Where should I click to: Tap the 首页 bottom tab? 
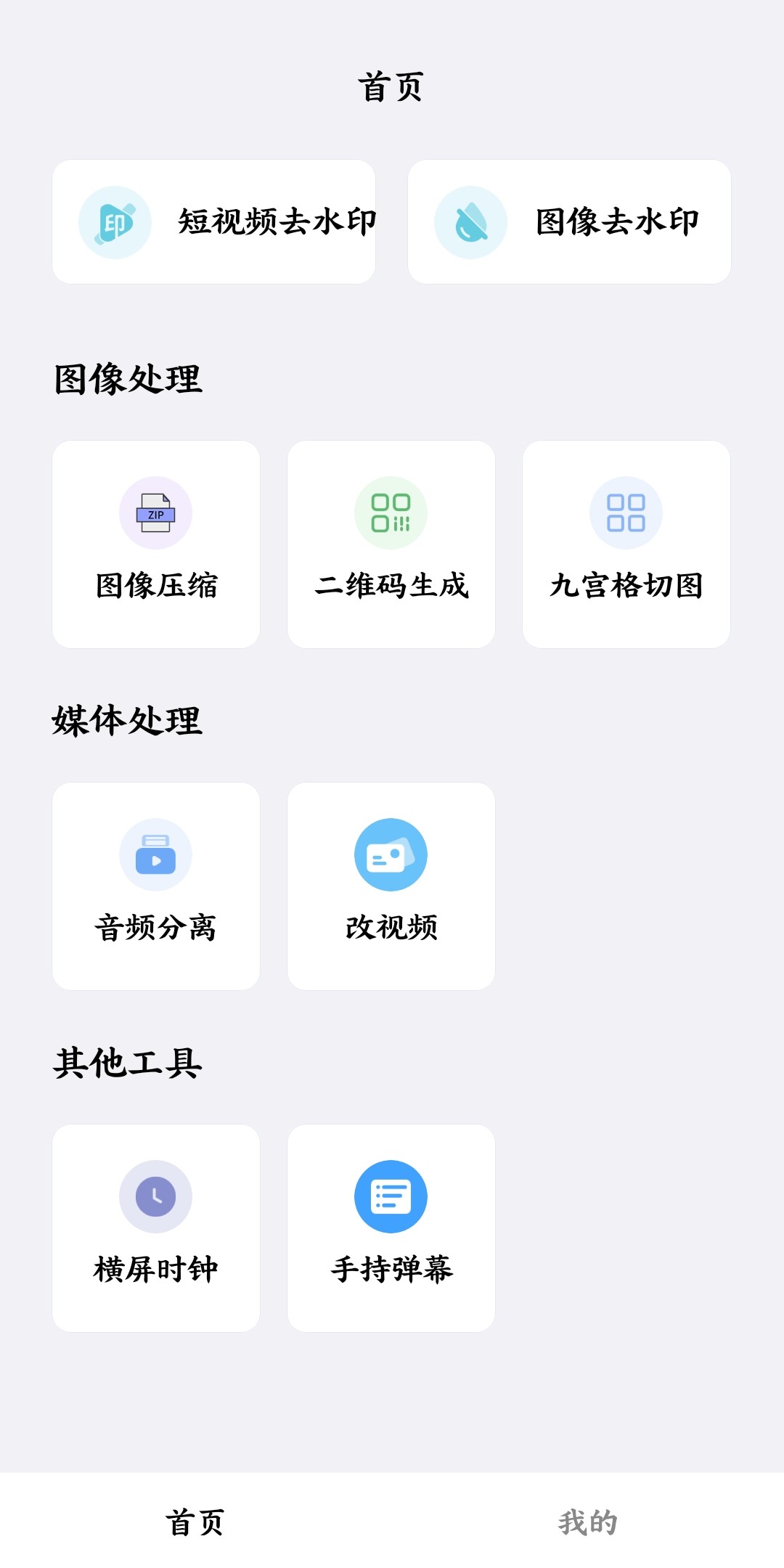tap(196, 1522)
